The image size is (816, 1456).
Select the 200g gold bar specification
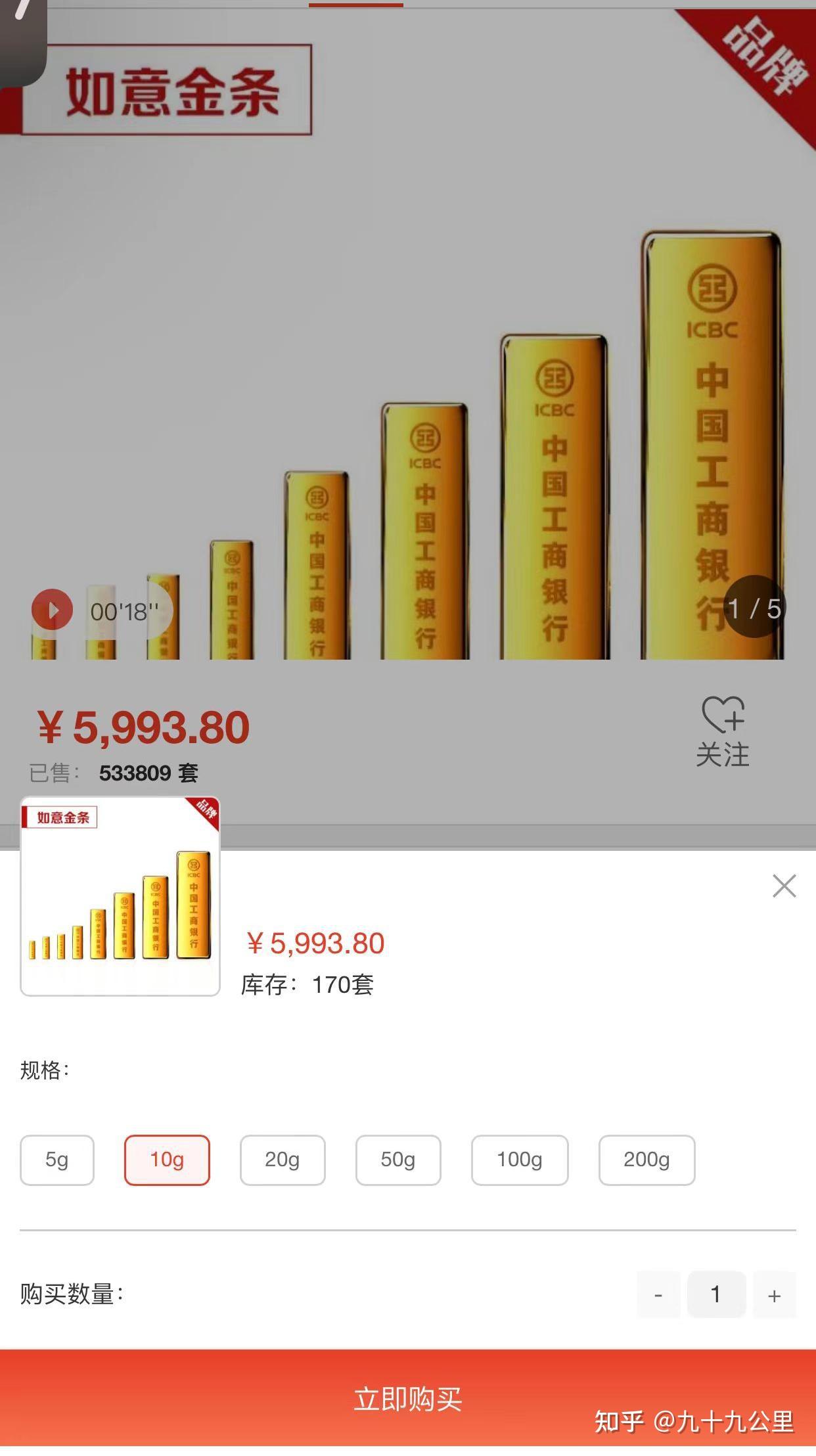click(x=646, y=1160)
